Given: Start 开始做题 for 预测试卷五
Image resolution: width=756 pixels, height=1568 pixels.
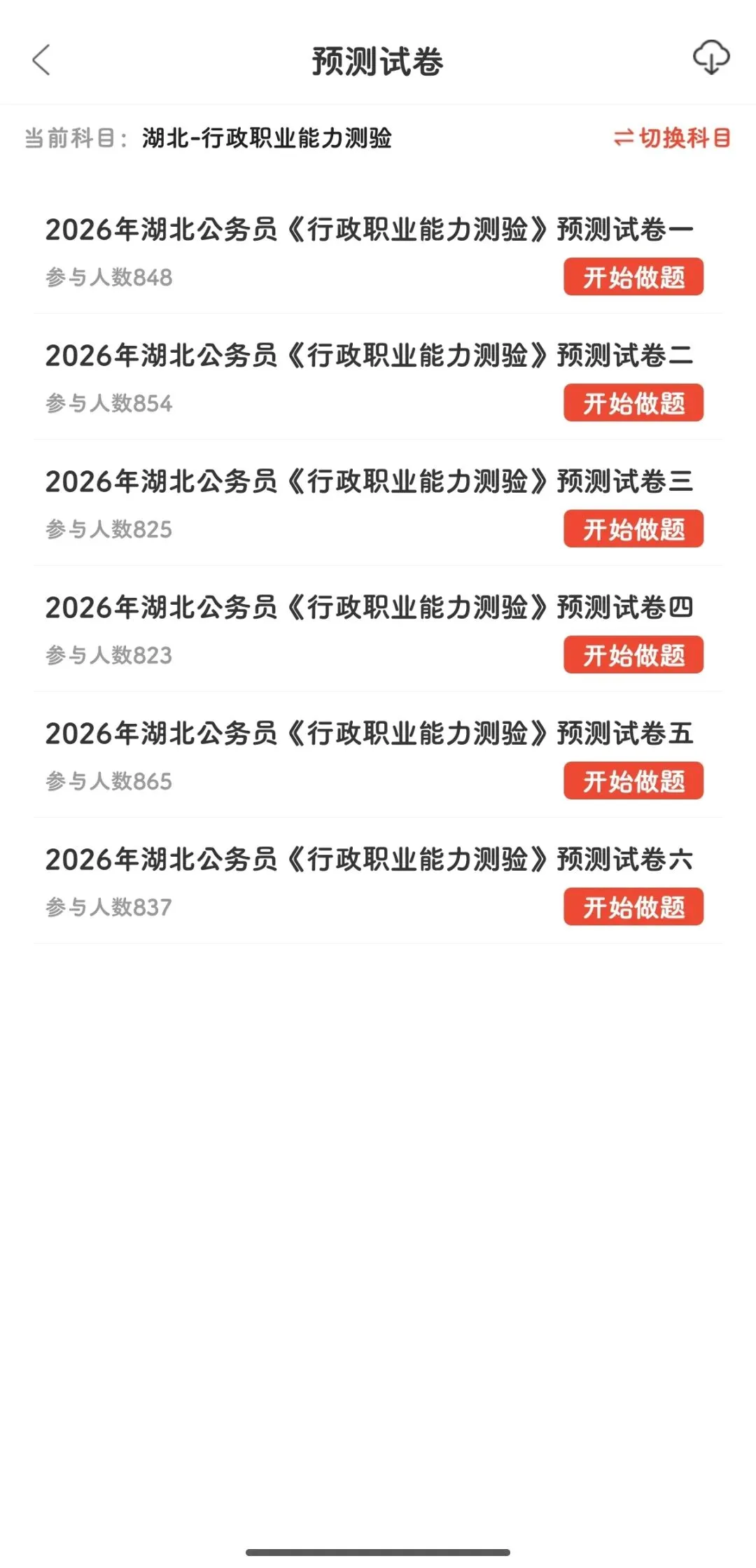Looking at the screenshot, I should pyautogui.click(x=633, y=781).
